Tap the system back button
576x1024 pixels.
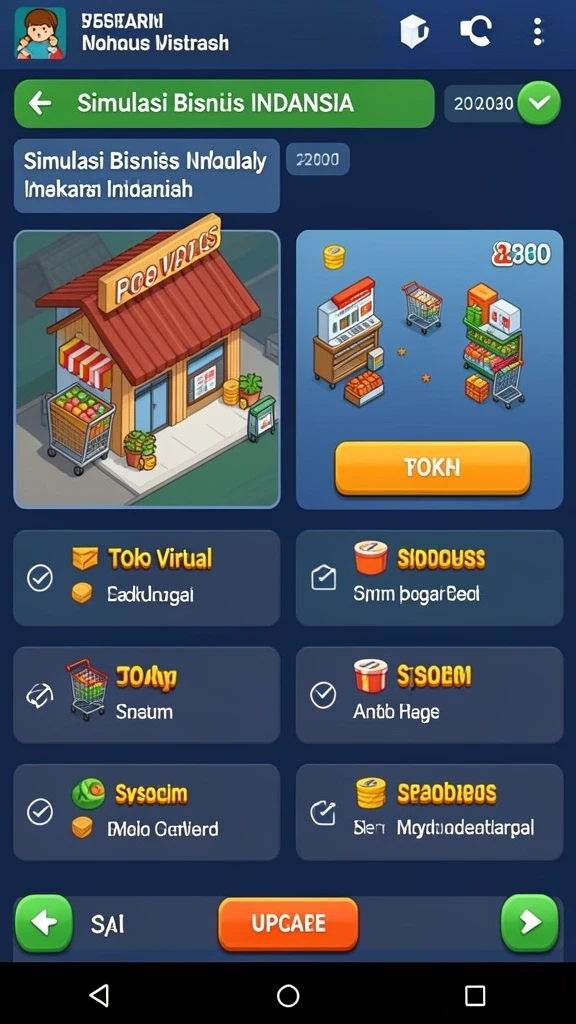(x=99, y=995)
